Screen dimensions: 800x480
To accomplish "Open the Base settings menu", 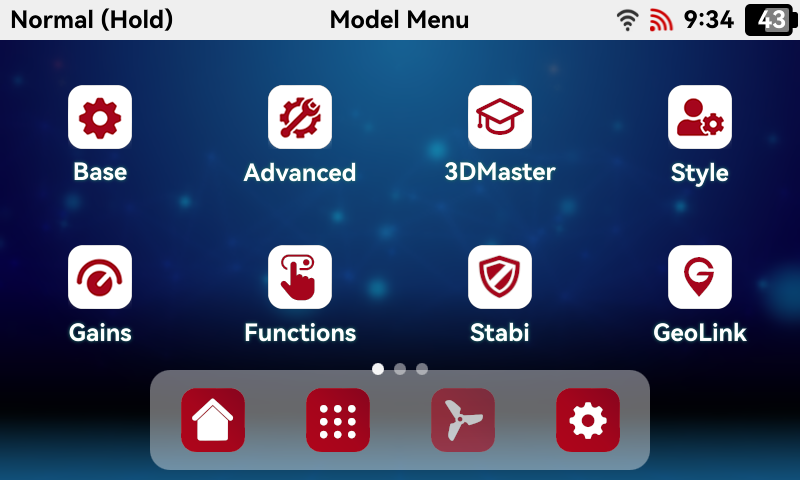I will 100,118.
